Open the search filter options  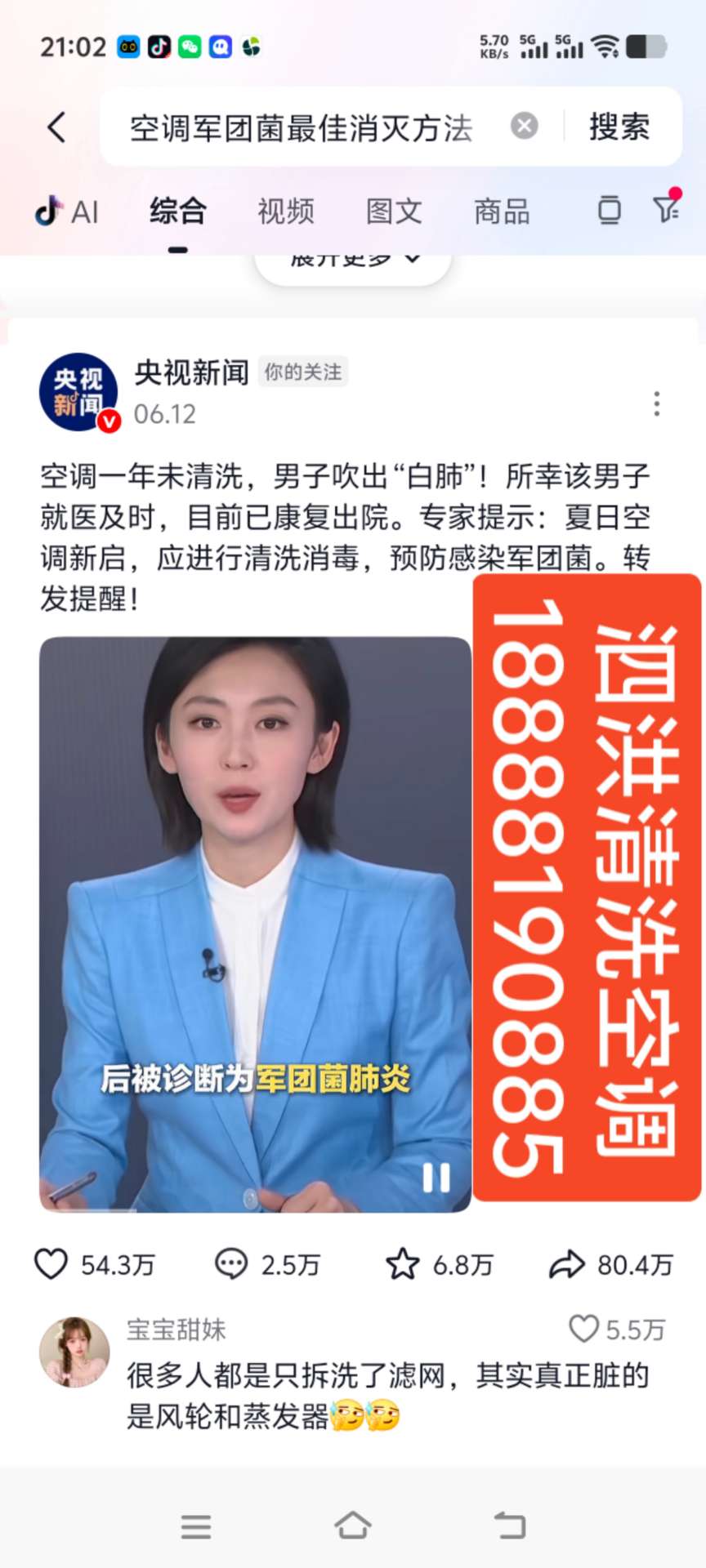click(x=667, y=208)
